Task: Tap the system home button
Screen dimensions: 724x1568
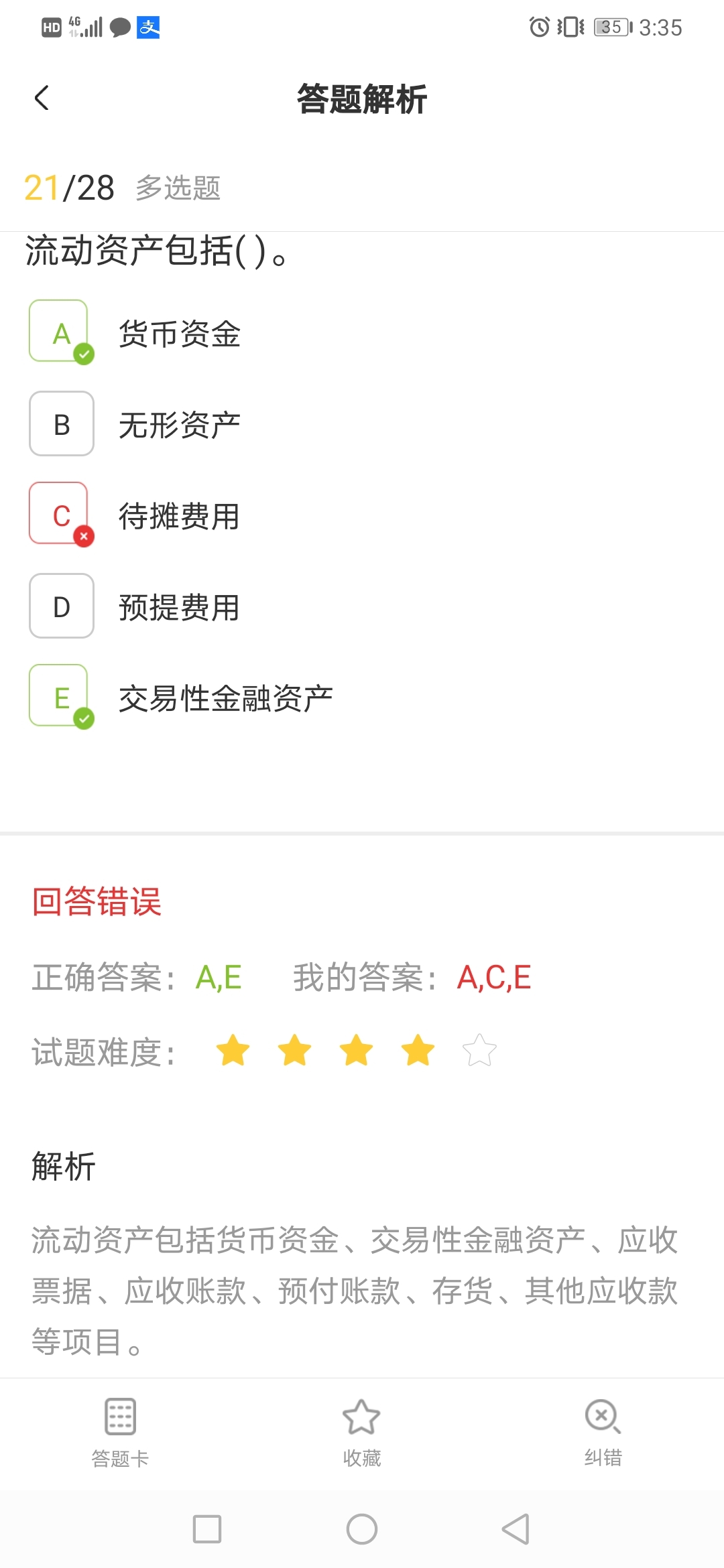Action: click(362, 1529)
